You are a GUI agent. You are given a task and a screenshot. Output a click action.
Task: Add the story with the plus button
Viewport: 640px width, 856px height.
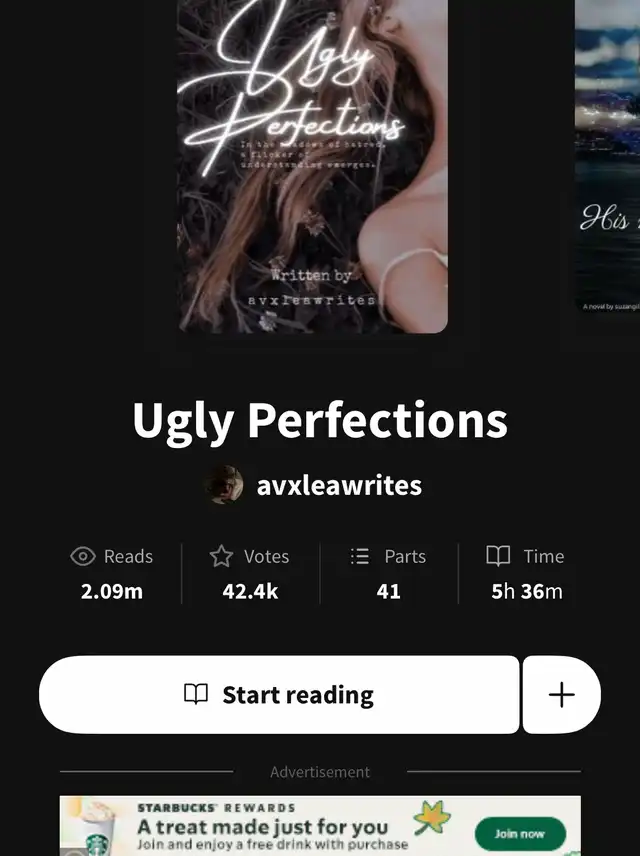tap(562, 694)
